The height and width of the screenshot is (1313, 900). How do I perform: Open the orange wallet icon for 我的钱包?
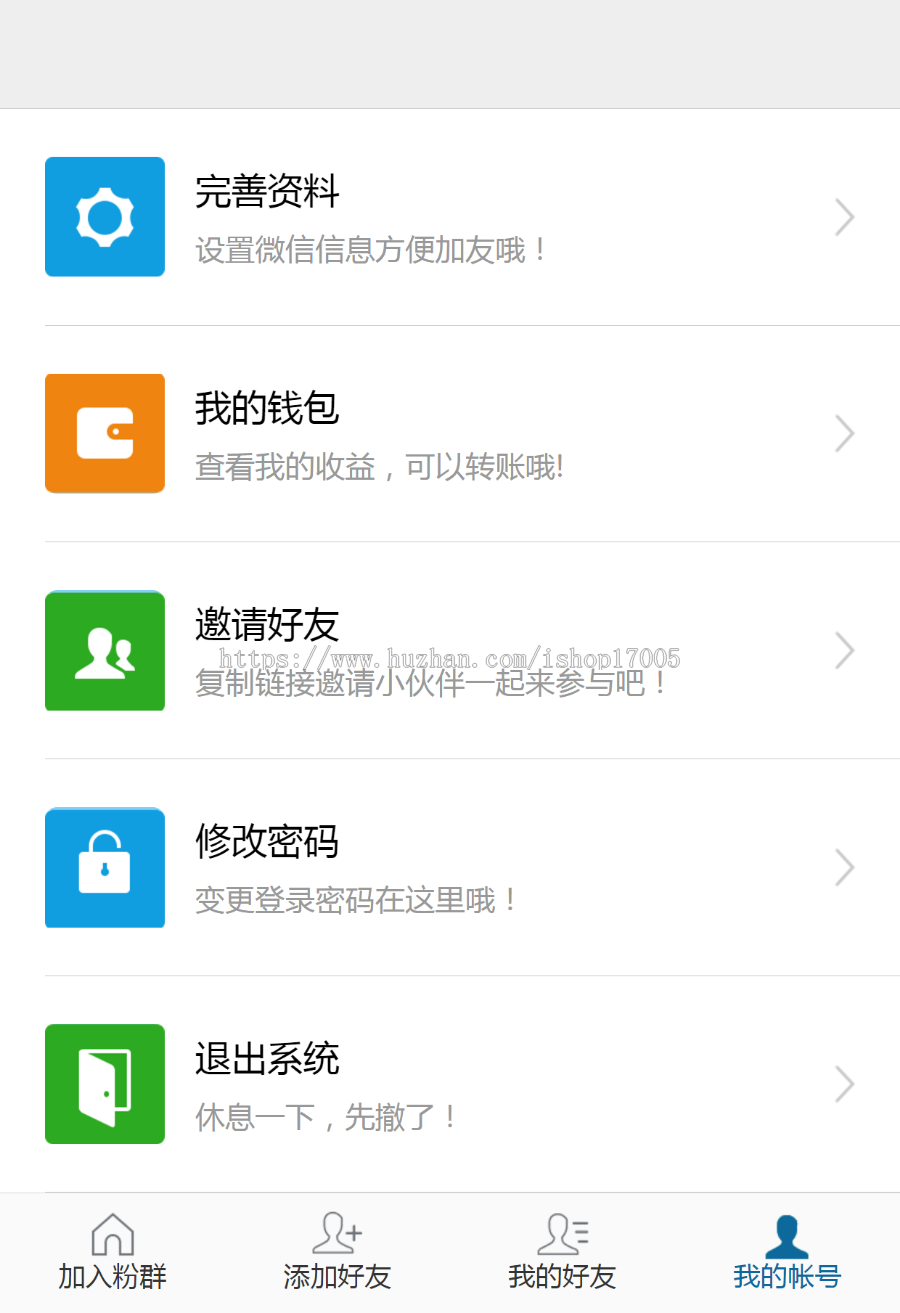coord(104,433)
